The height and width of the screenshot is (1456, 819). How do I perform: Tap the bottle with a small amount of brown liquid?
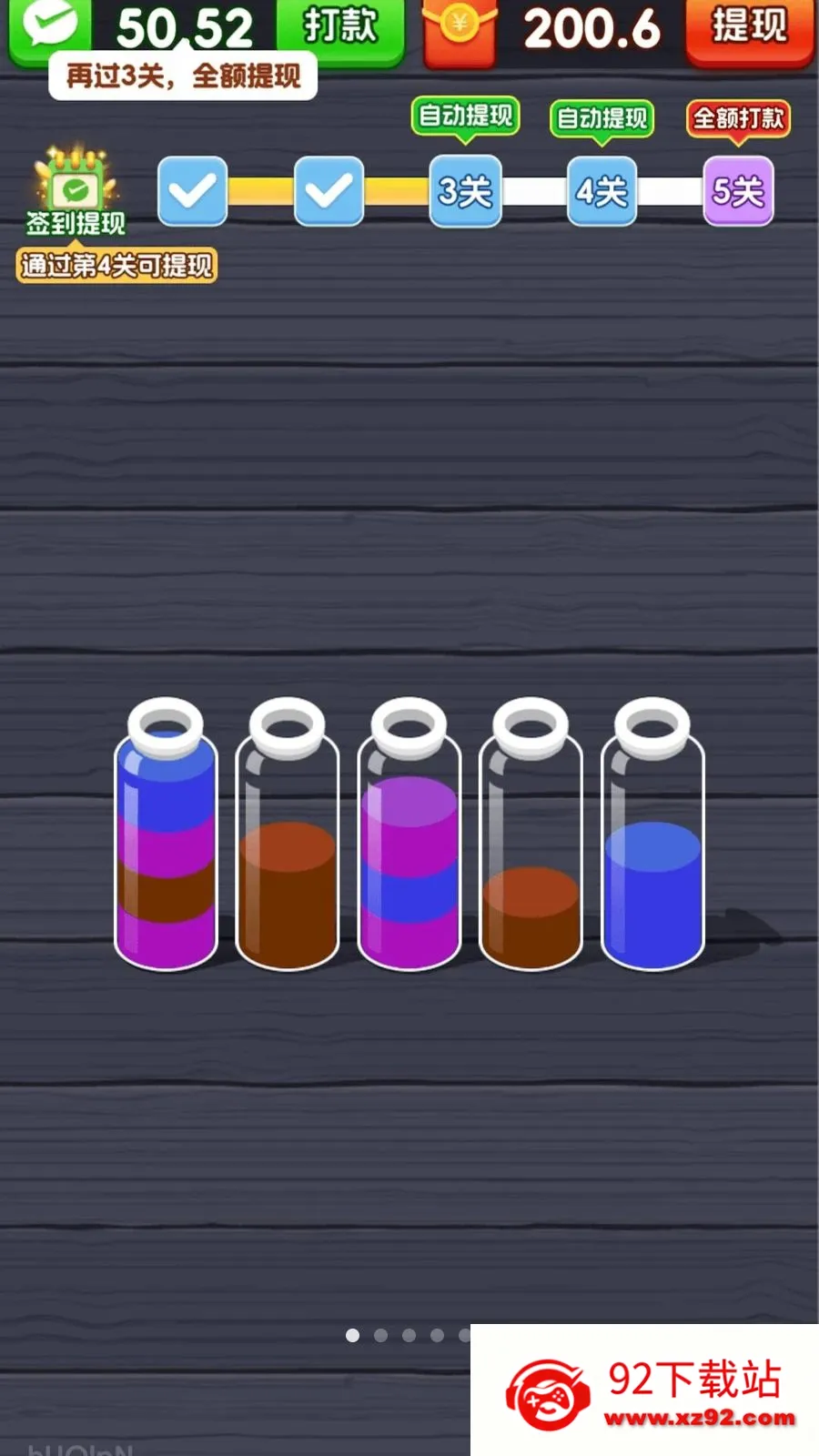[531, 834]
